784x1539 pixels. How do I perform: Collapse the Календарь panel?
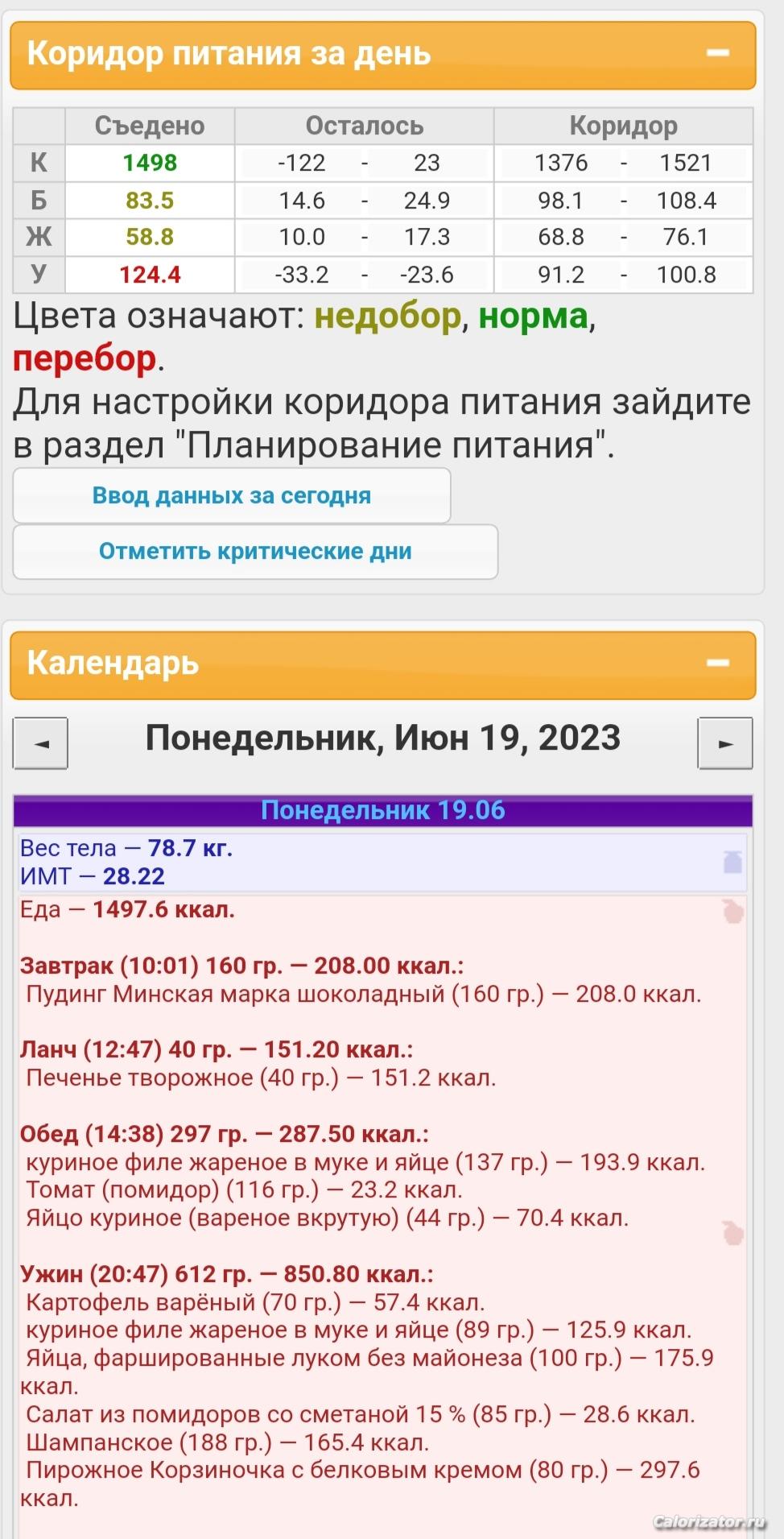[717, 663]
